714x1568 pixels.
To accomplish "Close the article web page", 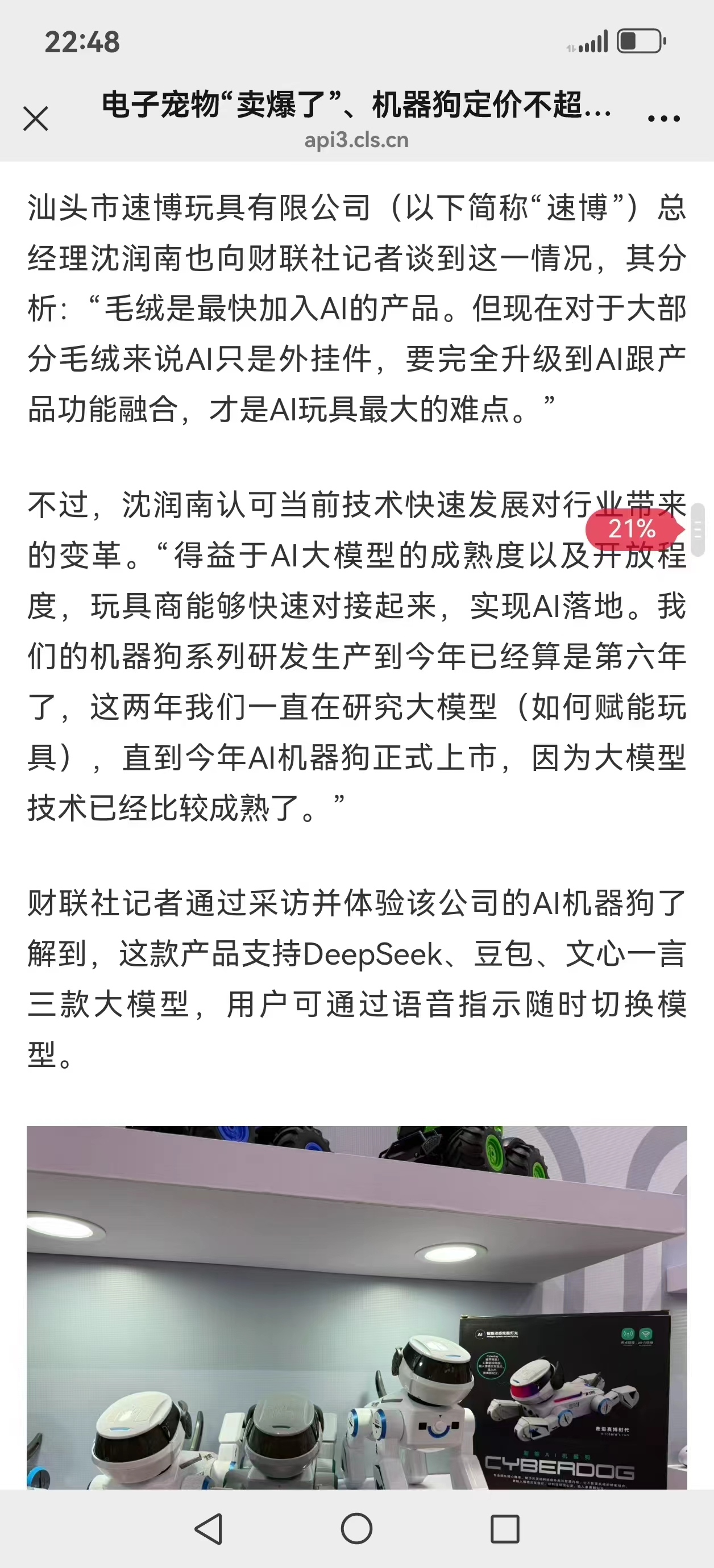I will click(x=35, y=118).
